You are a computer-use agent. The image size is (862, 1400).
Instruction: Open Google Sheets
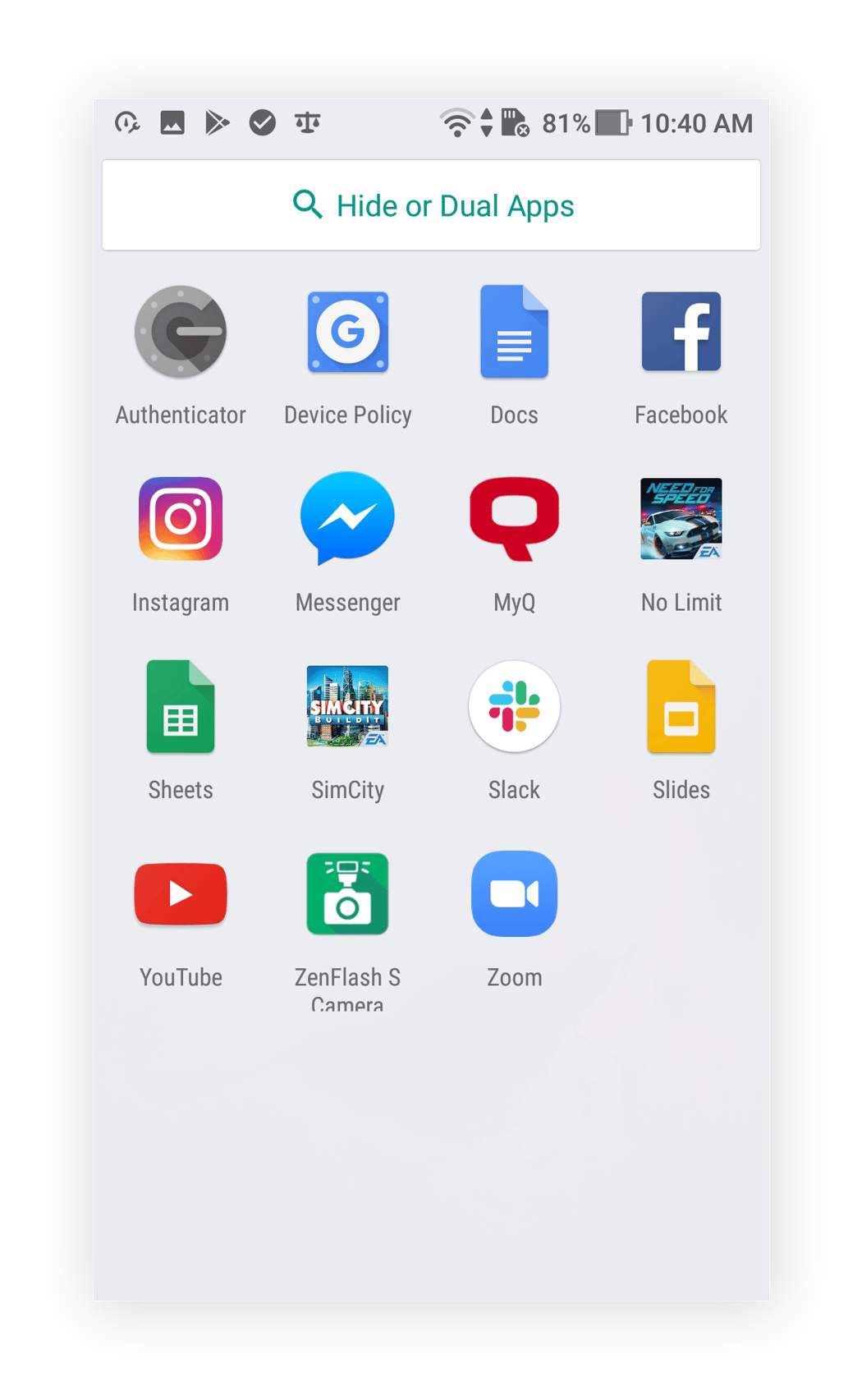click(181, 707)
